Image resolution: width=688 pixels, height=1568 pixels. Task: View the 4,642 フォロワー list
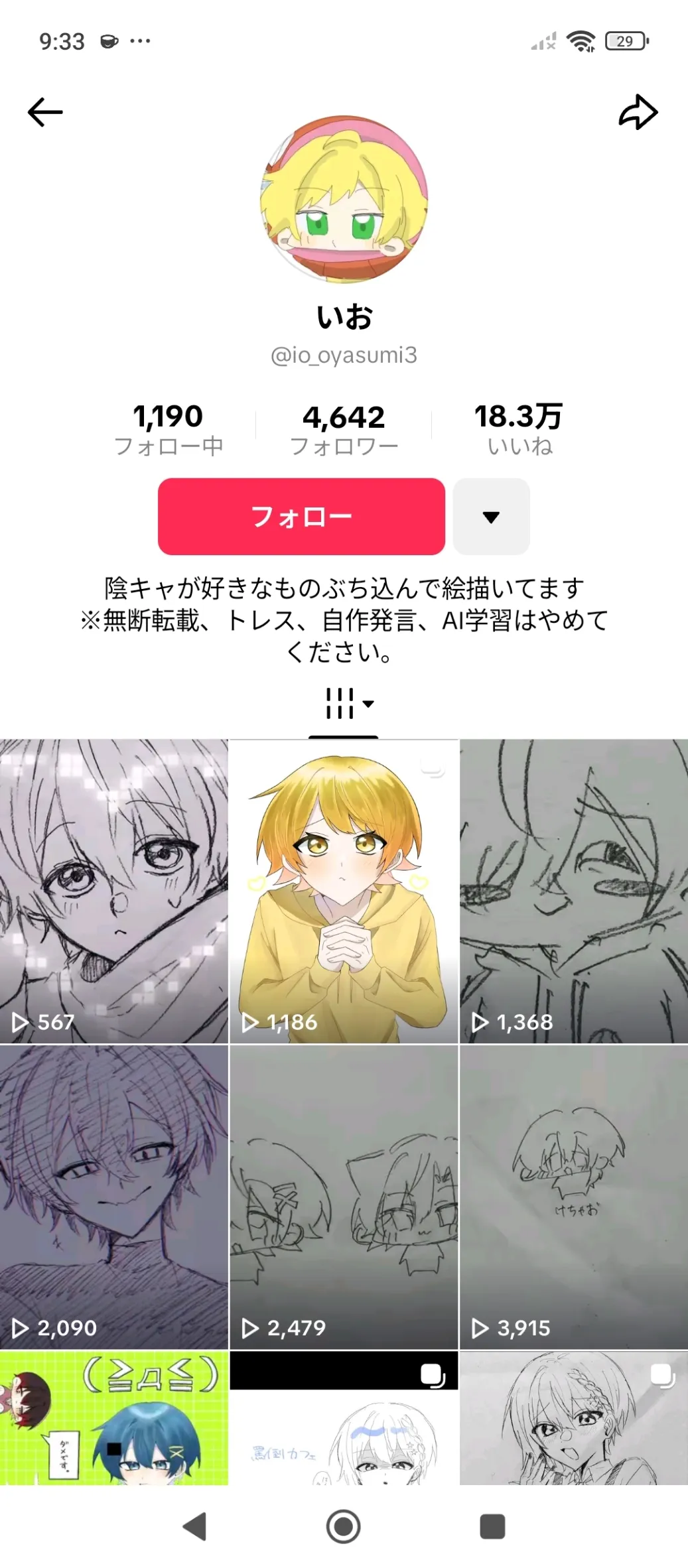[344, 429]
